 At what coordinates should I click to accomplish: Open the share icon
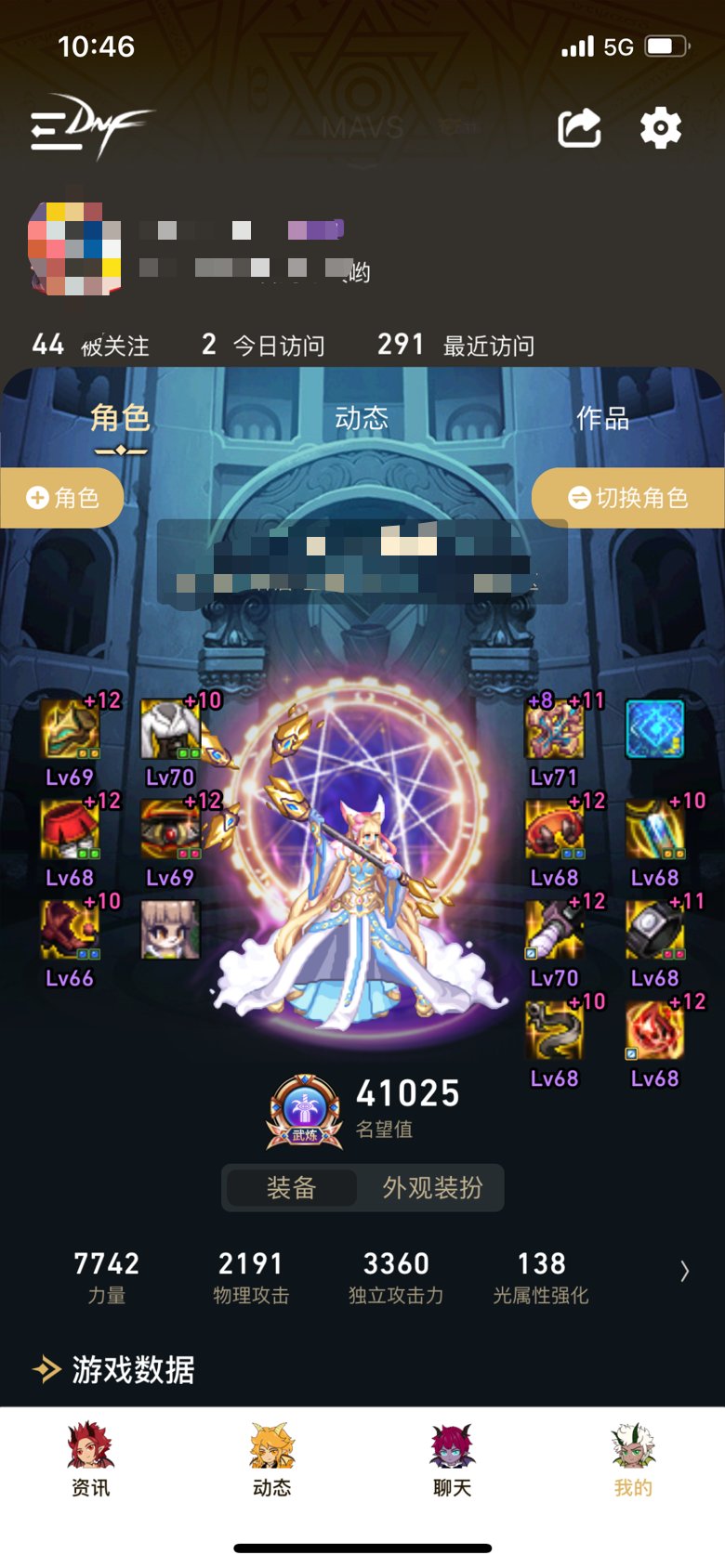579,128
